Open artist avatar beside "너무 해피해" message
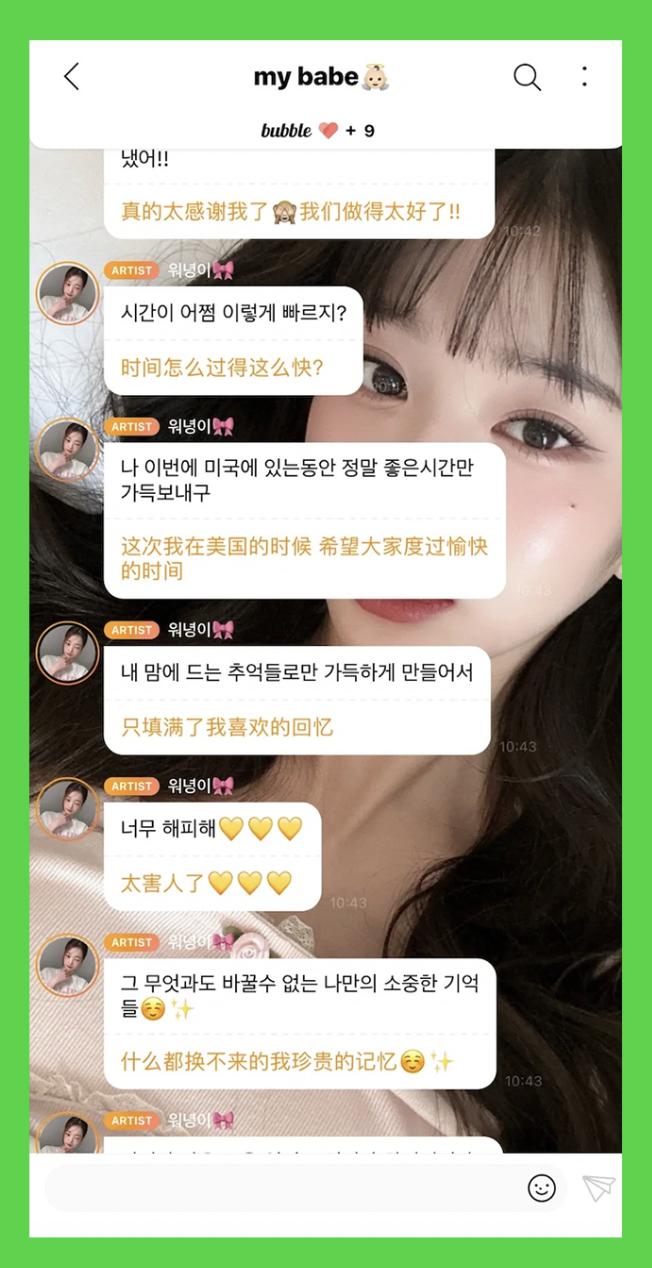 click(x=67, y=809)
